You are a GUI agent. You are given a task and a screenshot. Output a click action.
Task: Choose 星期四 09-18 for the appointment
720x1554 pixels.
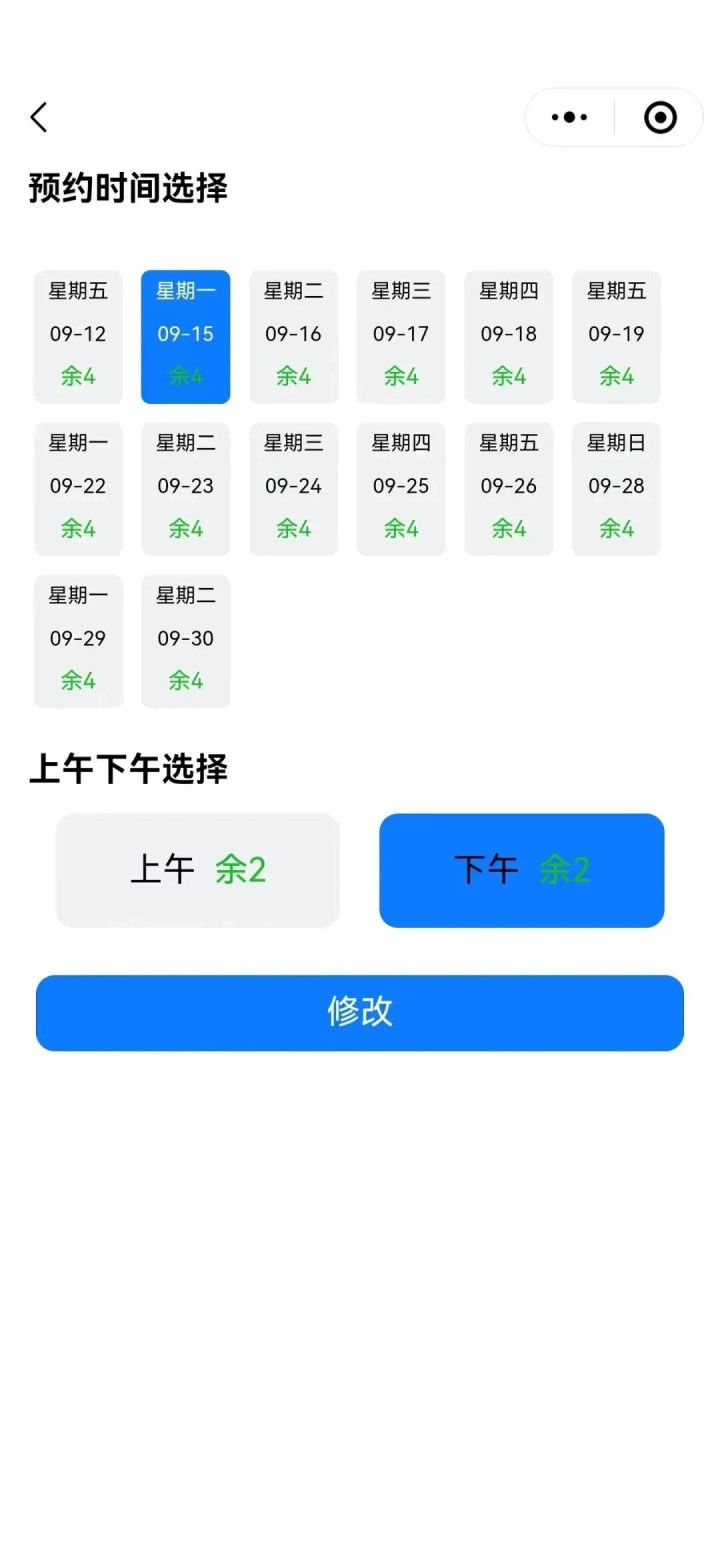[x=509, y=336]
